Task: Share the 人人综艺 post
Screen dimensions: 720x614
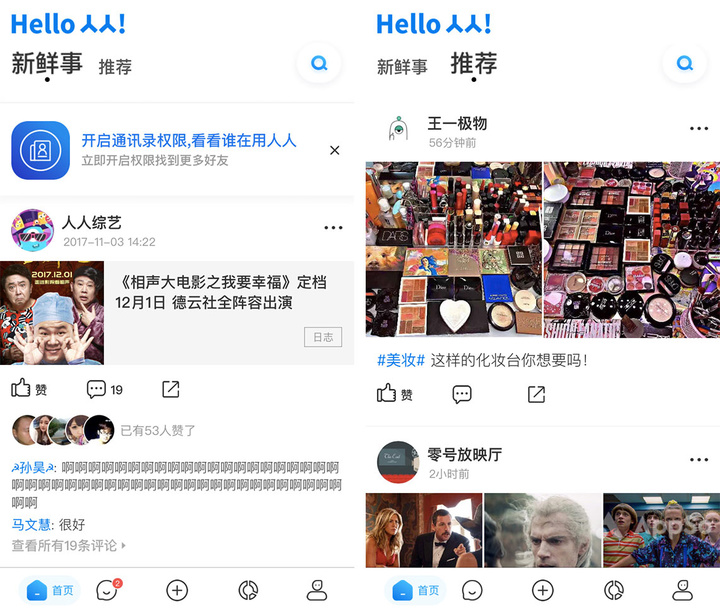Action: (170, 389)
